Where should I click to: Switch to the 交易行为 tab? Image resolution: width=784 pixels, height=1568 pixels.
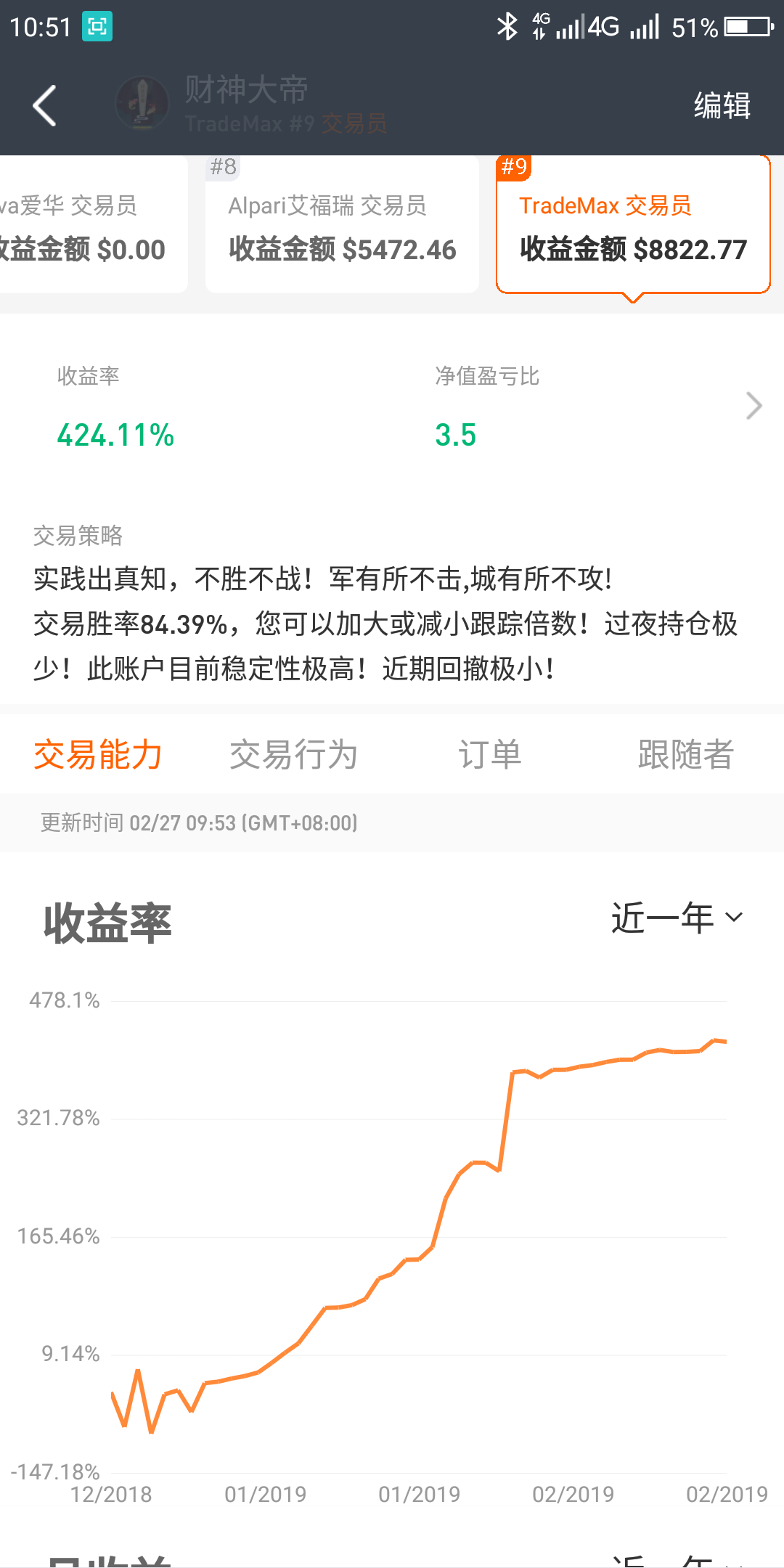(294, 754)
